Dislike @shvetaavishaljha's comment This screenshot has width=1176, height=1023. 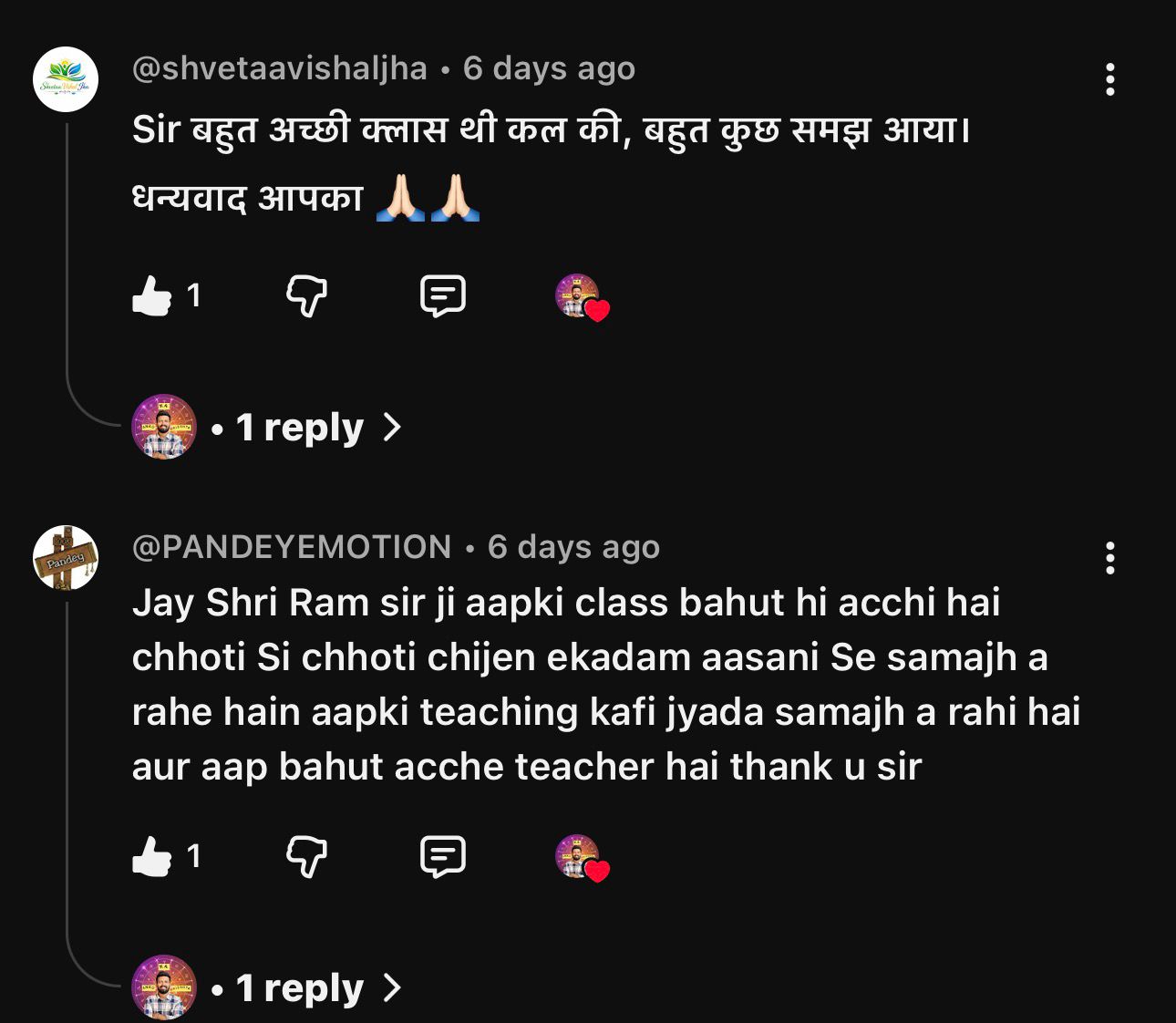click(306, 296)
